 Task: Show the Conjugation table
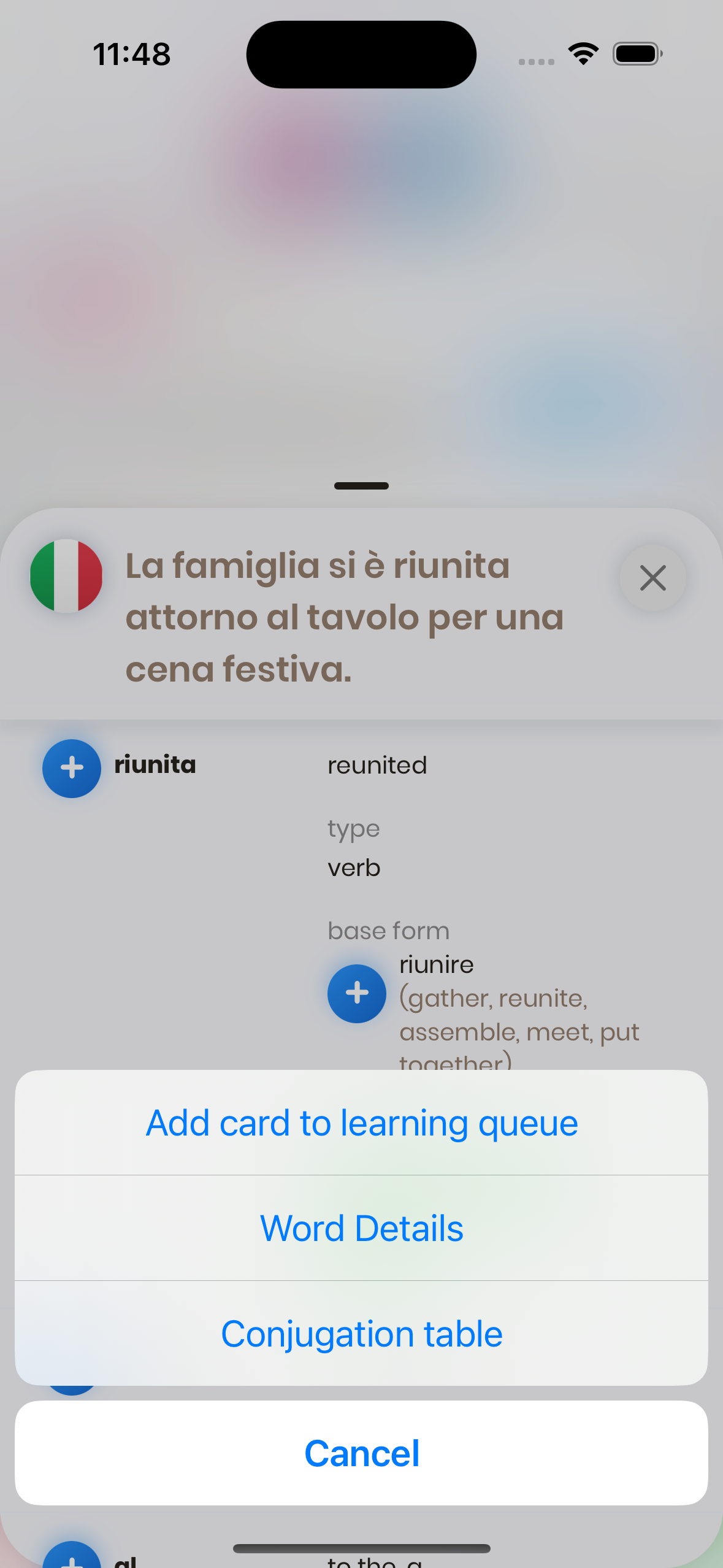(x=361, y=1334)
